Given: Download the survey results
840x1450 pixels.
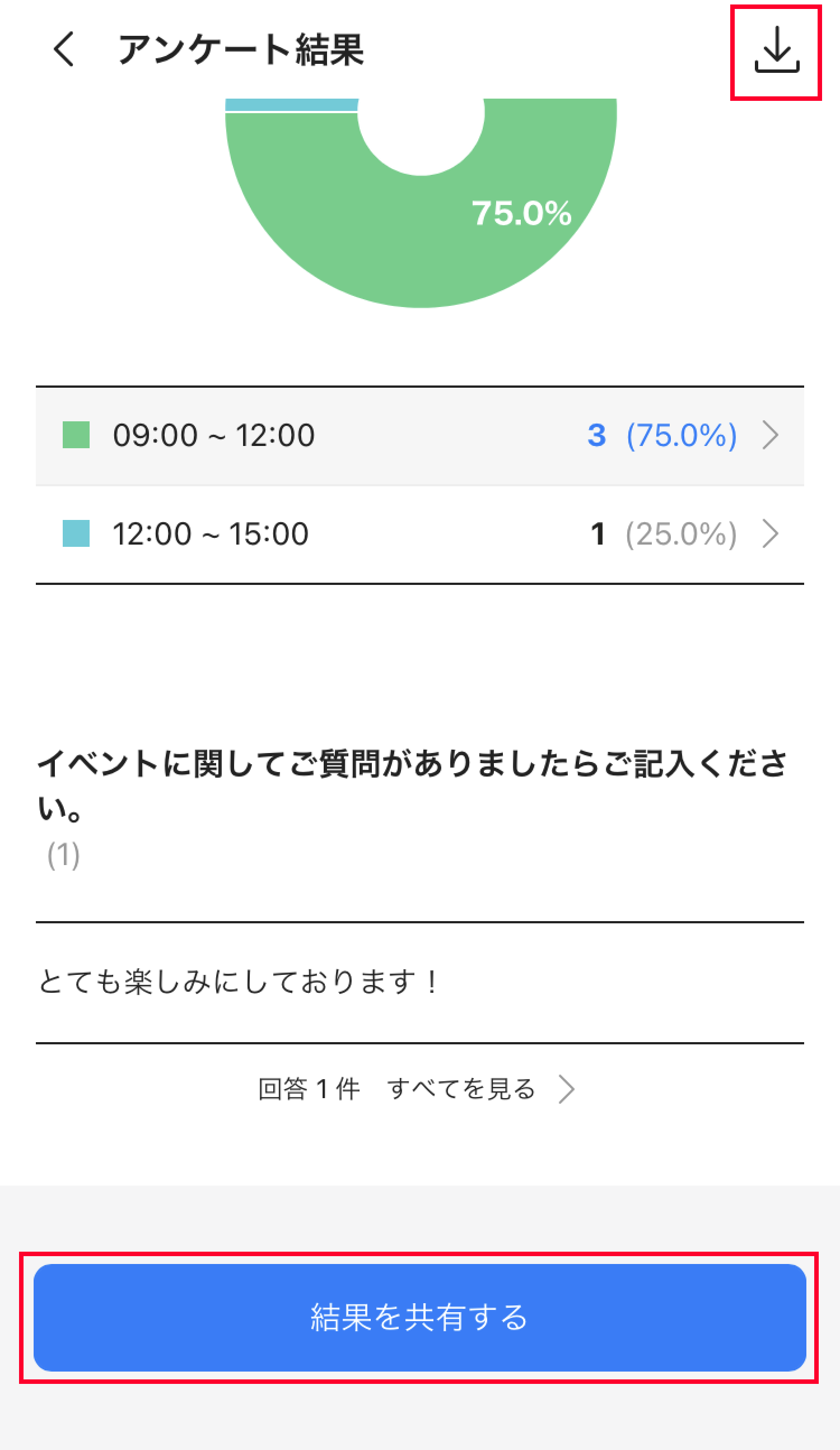Looking at the screenshot, I should [x=776, y=50].
